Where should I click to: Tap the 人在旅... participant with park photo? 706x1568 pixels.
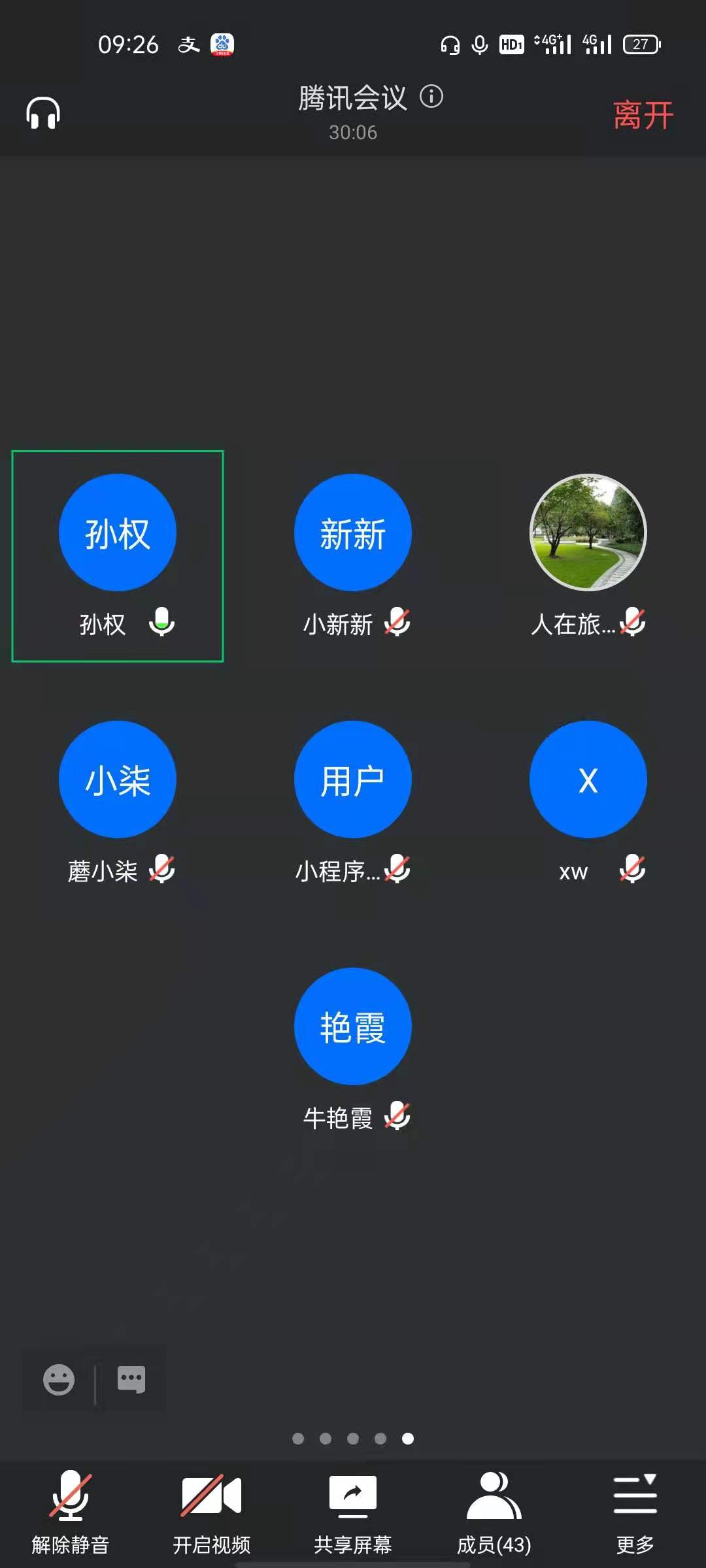point(588,532)
